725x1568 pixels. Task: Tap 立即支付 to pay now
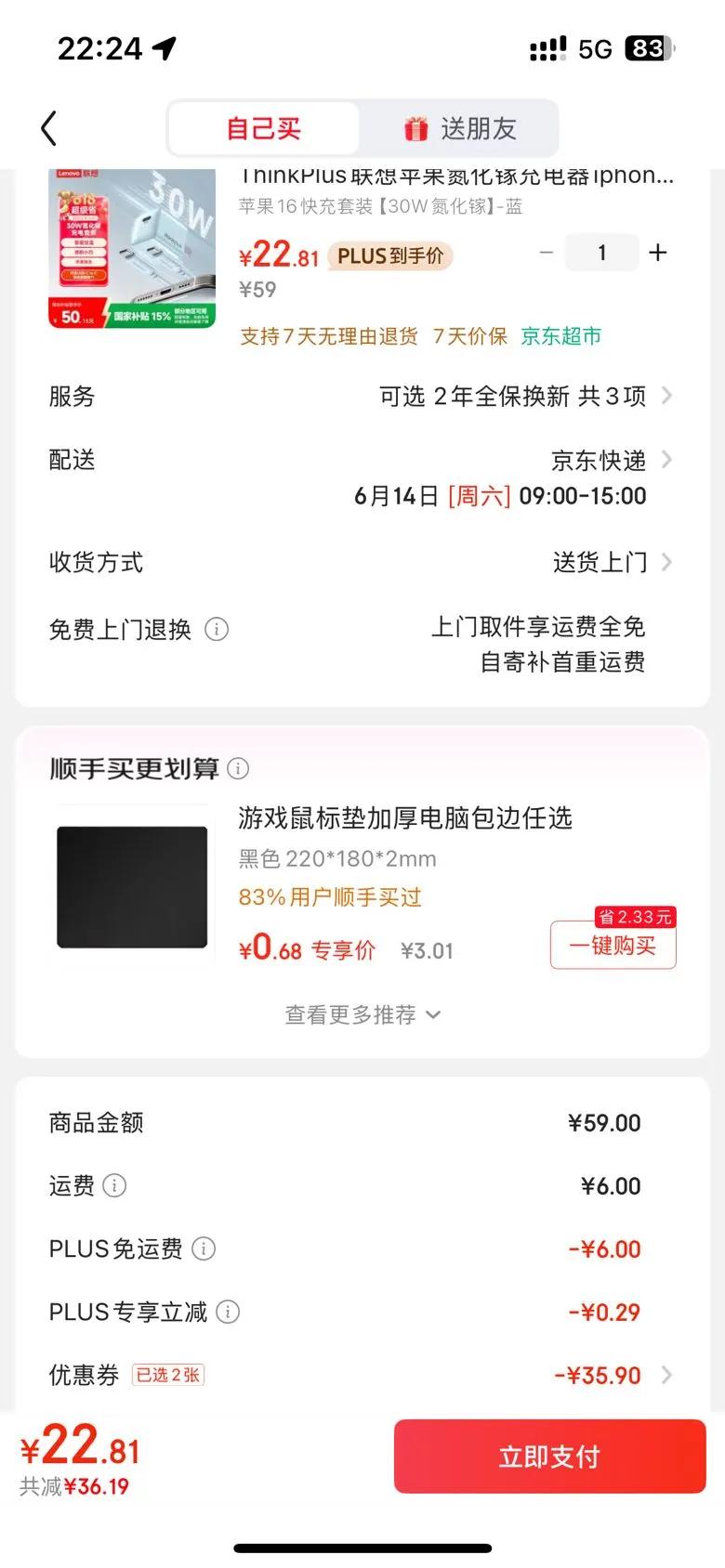(550, 1457)
